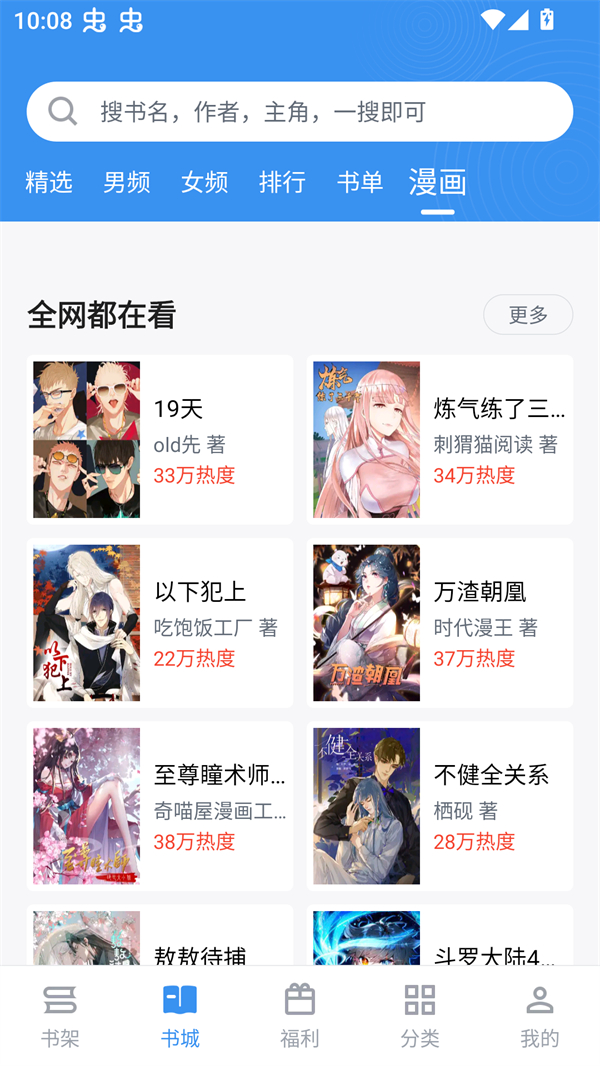Open the comic 炼气练了三…

point(440,440)
